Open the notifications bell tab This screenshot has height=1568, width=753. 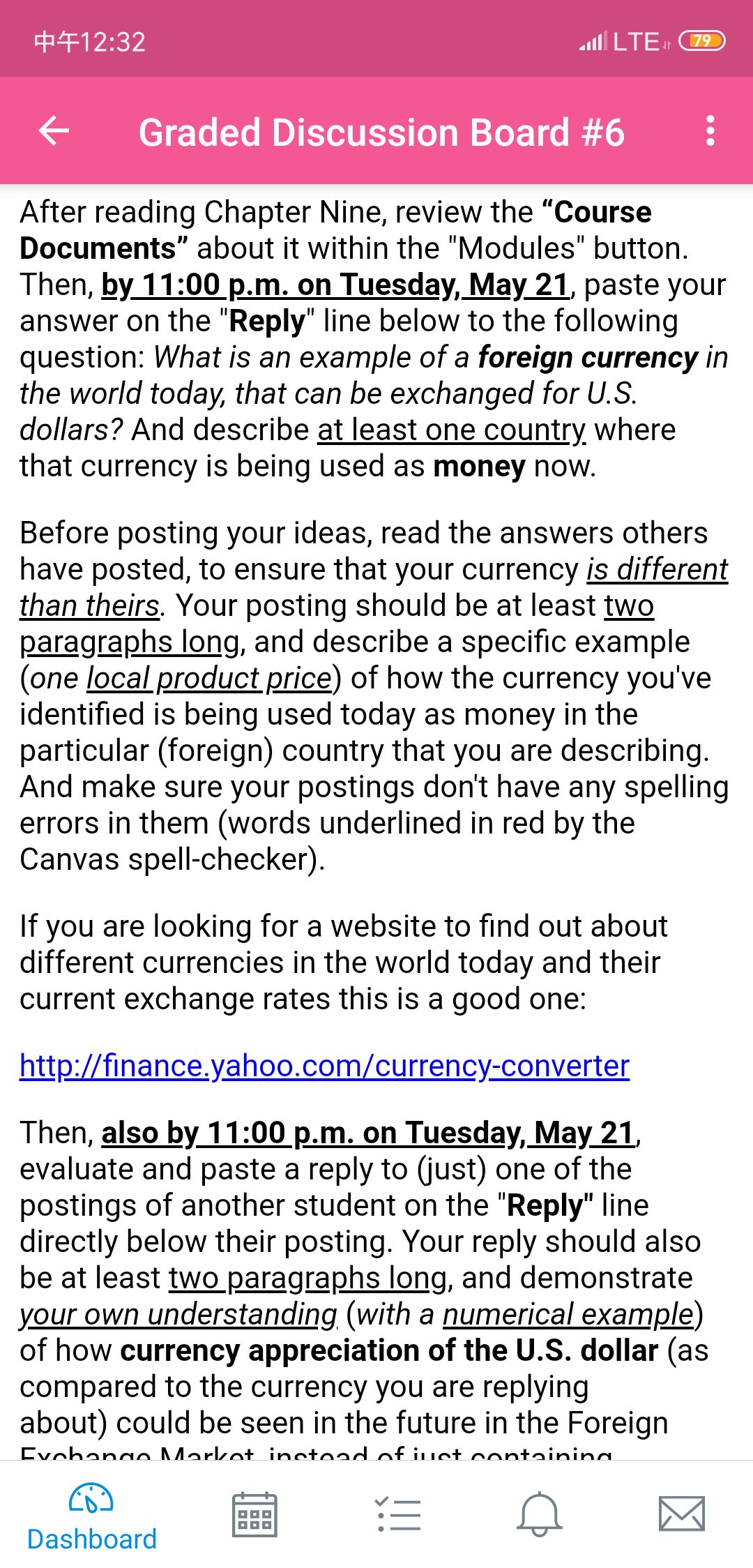coord(540,1514)
